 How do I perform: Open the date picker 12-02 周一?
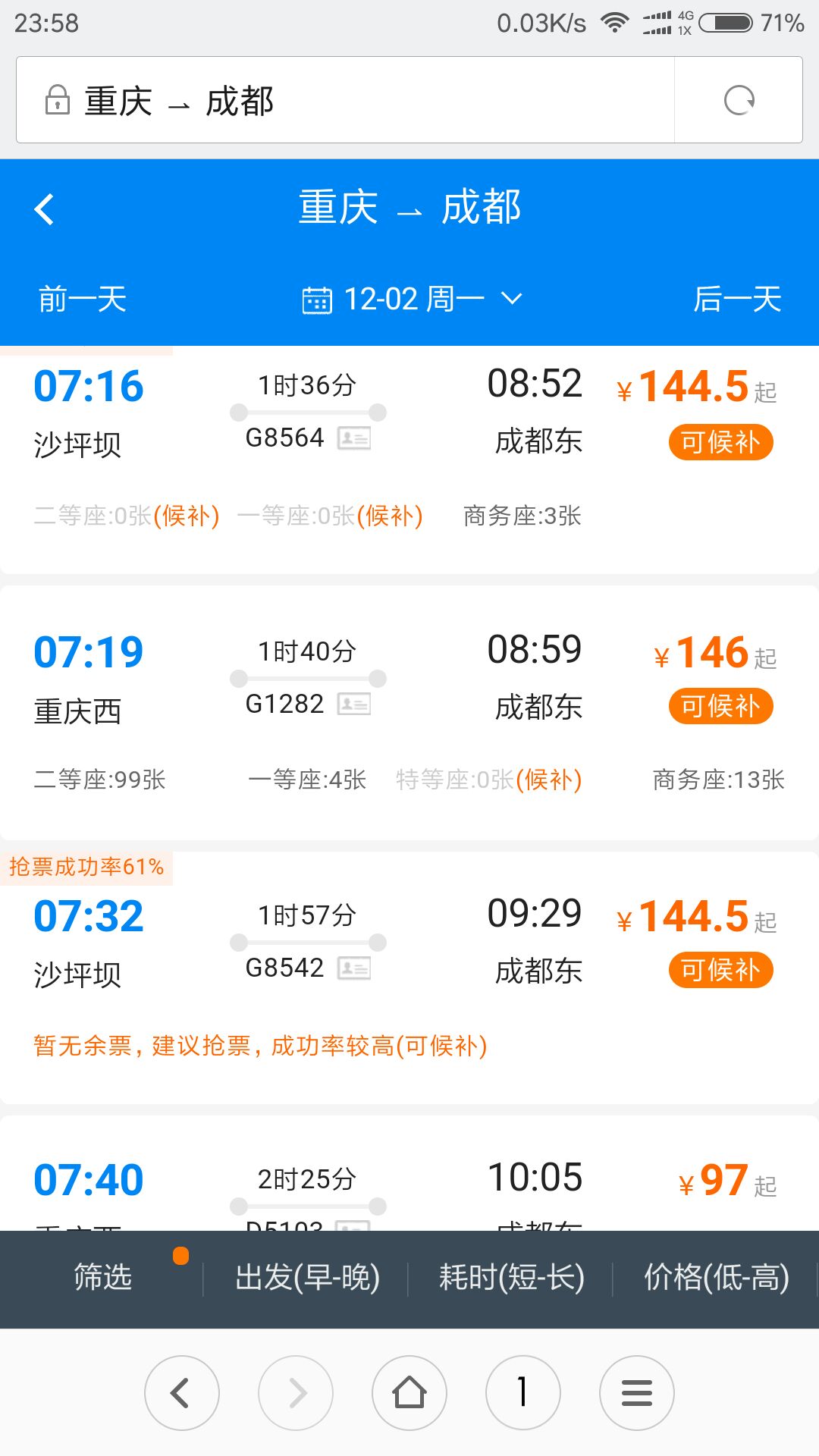(412, 299)
